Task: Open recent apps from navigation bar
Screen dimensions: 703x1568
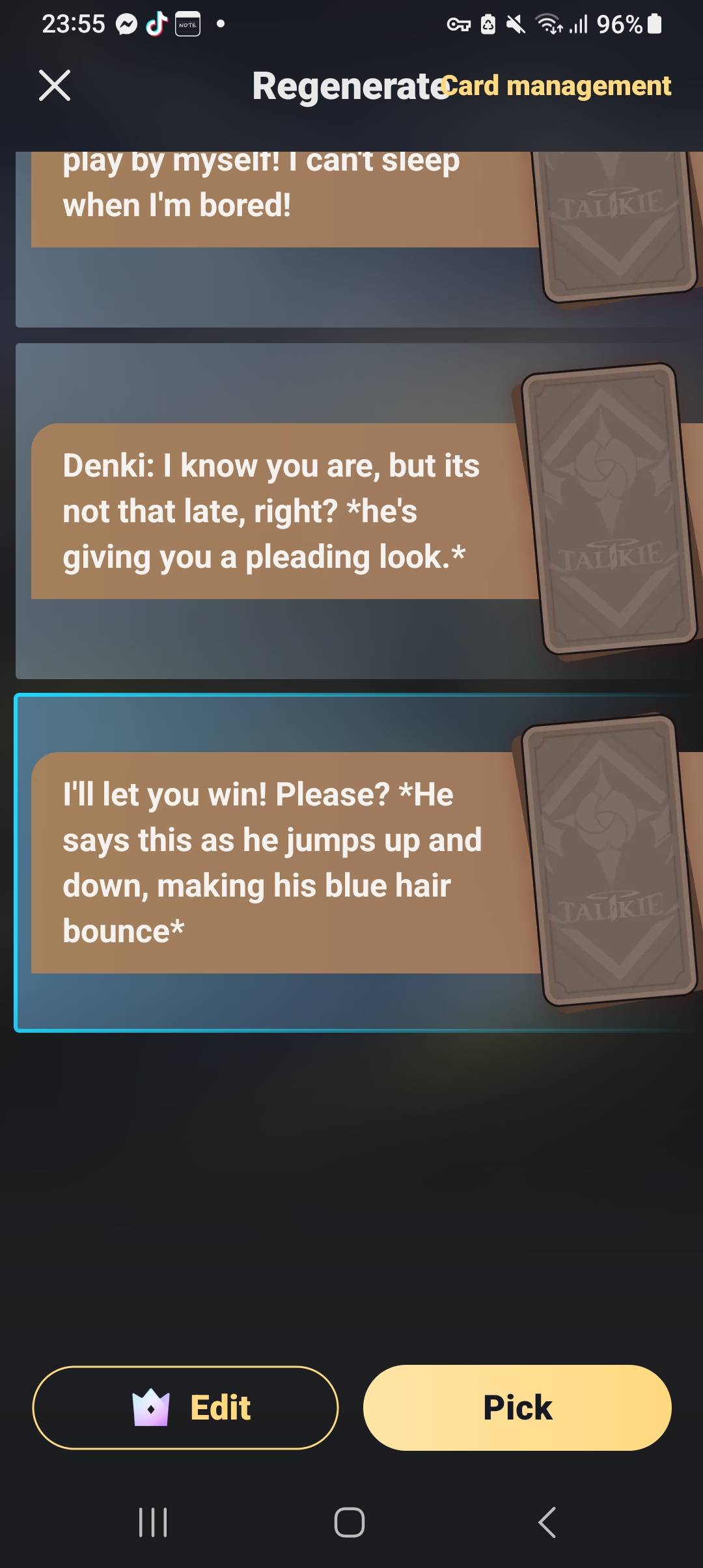Action: pos(153,1522)
